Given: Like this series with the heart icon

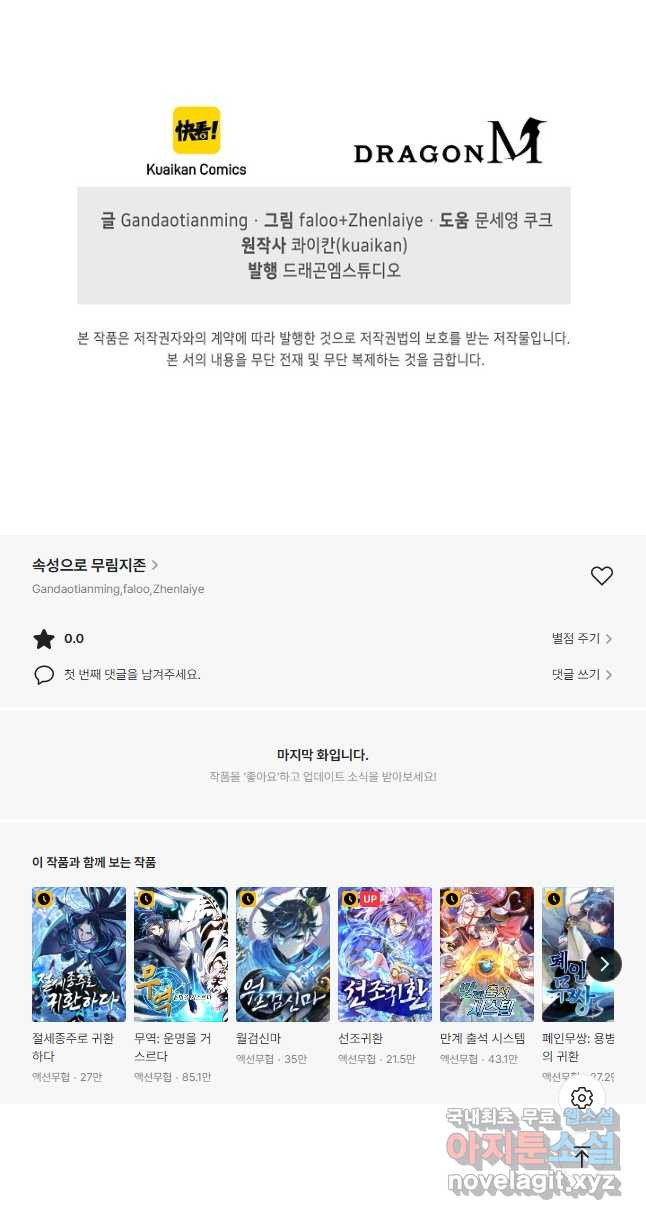Looking at the screenshot, I should (601, 576).
